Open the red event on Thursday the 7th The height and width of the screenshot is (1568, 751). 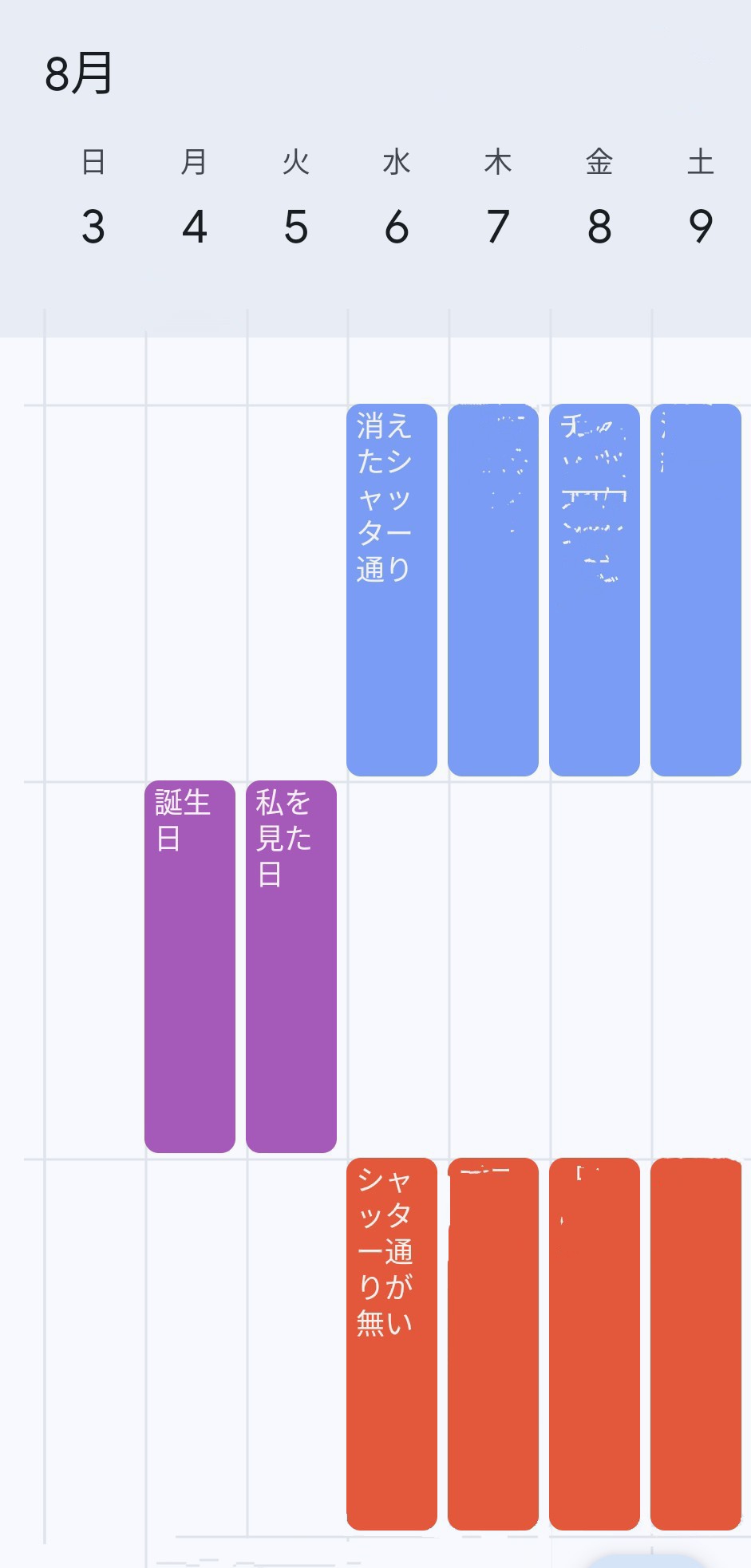click(x=492, y=1343)
